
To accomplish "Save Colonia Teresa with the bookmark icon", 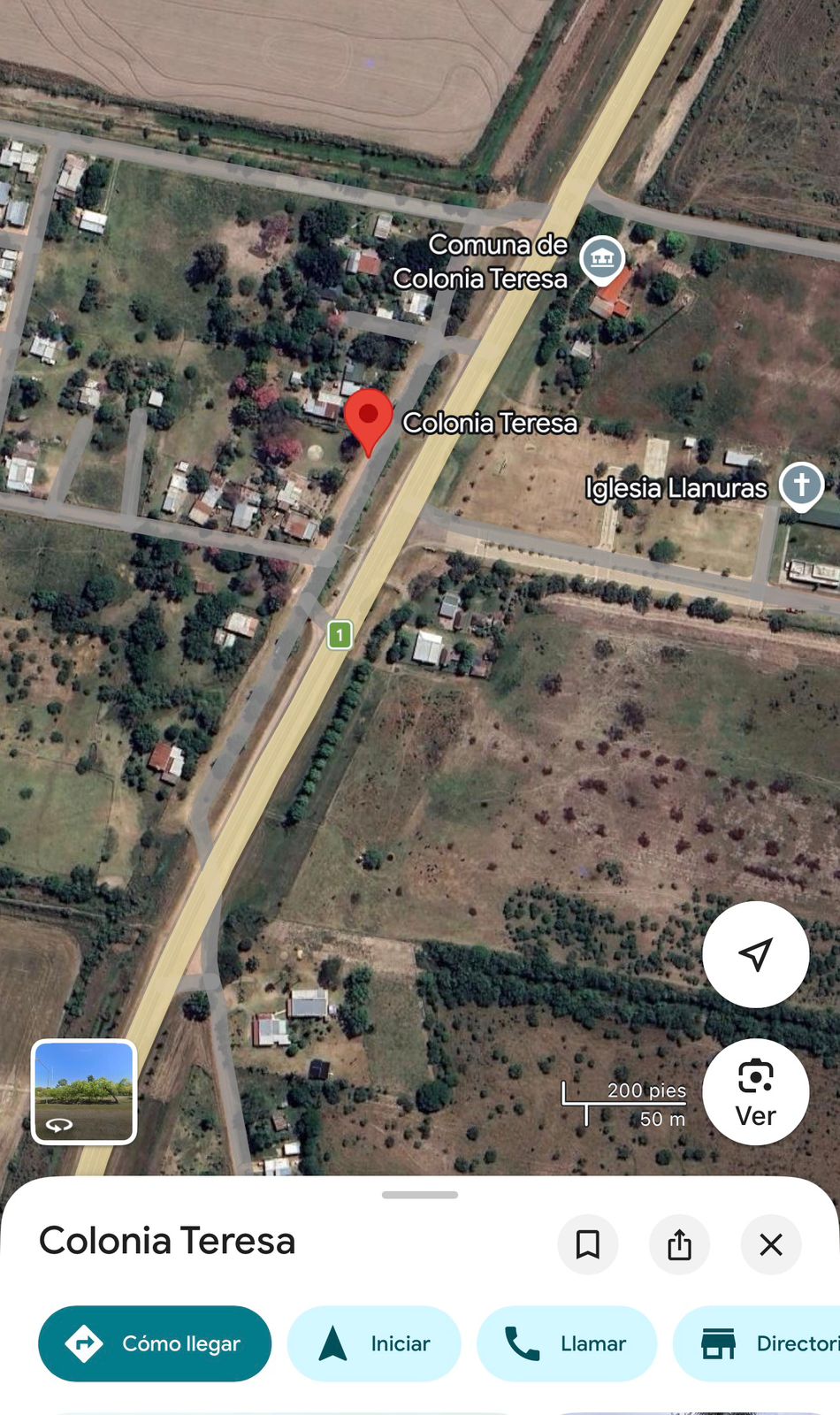I will pos(588,1244).
